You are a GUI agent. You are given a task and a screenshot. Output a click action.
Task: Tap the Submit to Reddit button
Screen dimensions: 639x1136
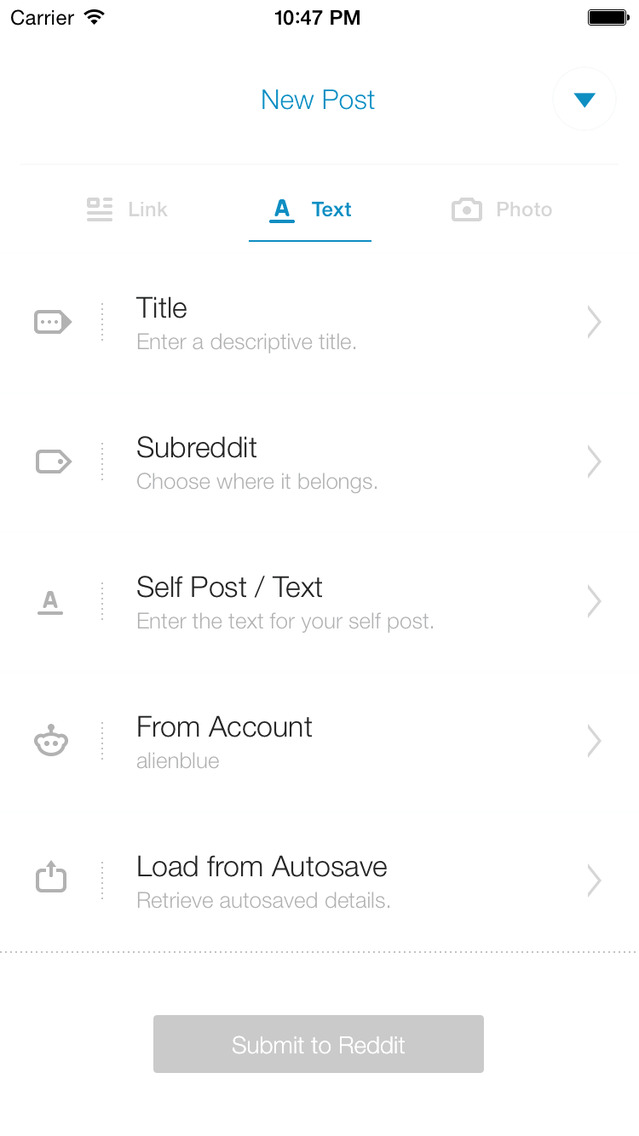pos(318,1045)
